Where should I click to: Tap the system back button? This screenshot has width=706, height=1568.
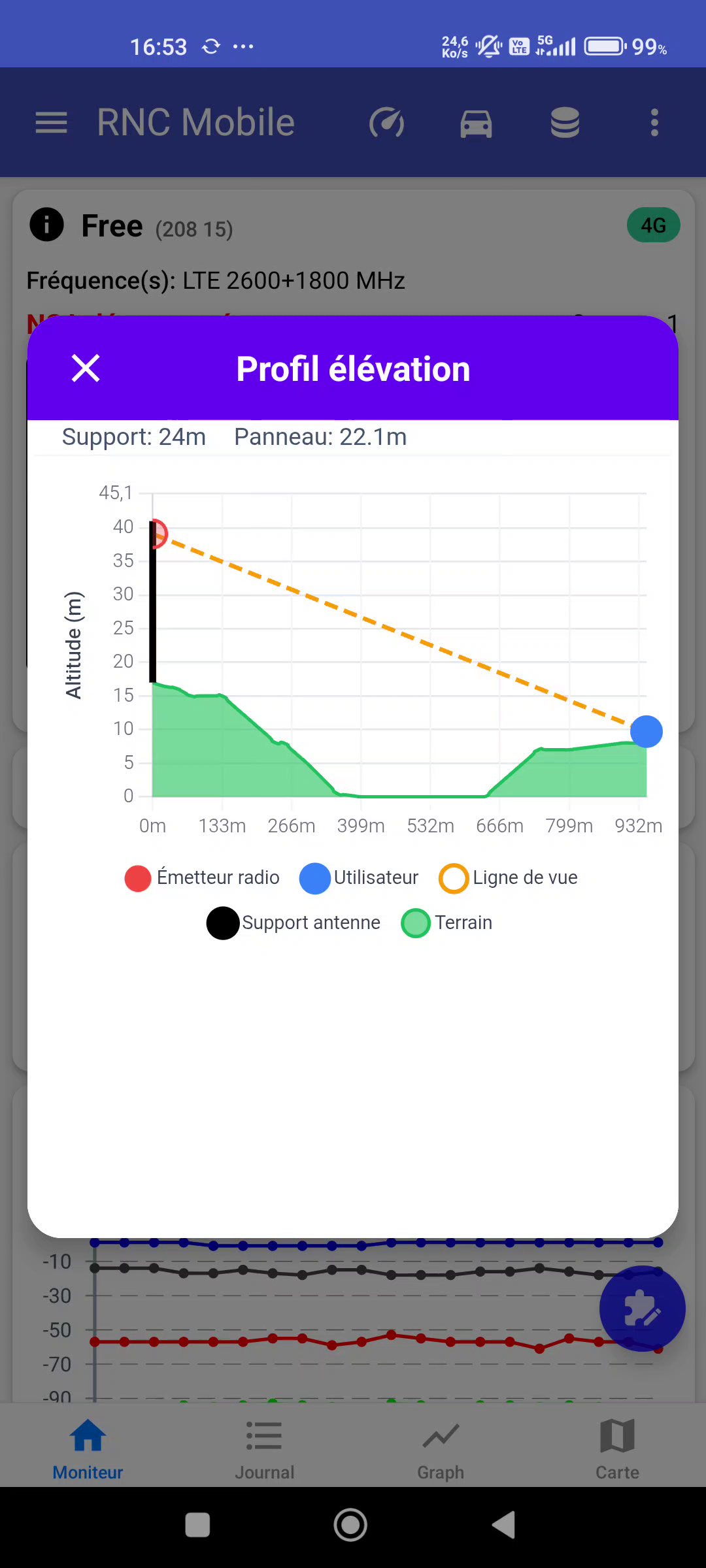click(504, 1525)
